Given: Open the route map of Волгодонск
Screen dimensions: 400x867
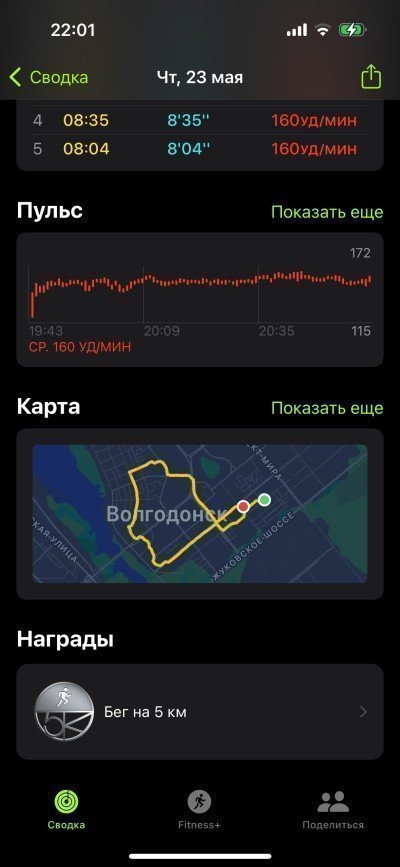Looking at the screenshot, I should click(200, 514).
